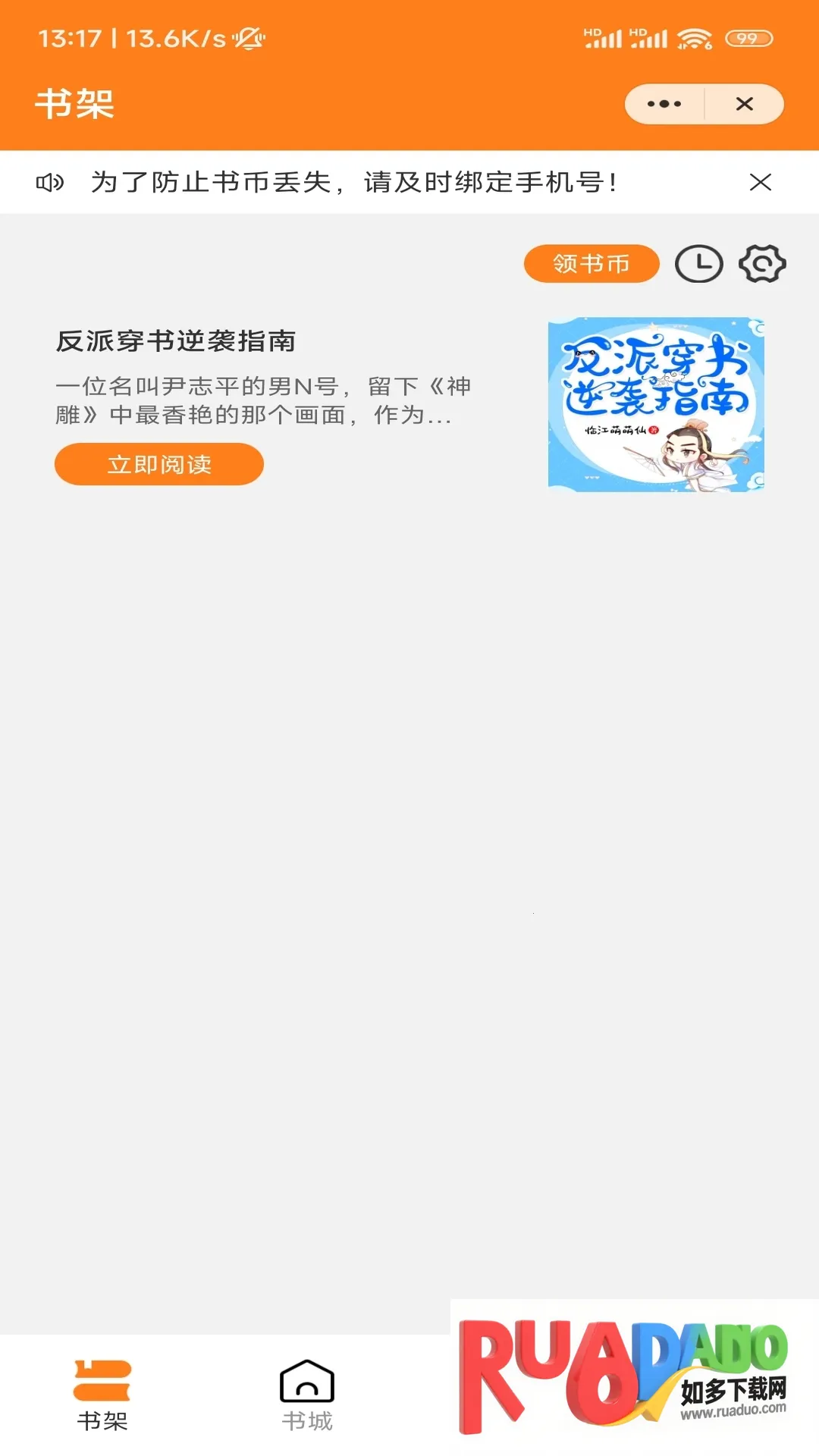819x1456 pixels.
Task: Dismiss the bind phone number notice
Action: (760, 182)
